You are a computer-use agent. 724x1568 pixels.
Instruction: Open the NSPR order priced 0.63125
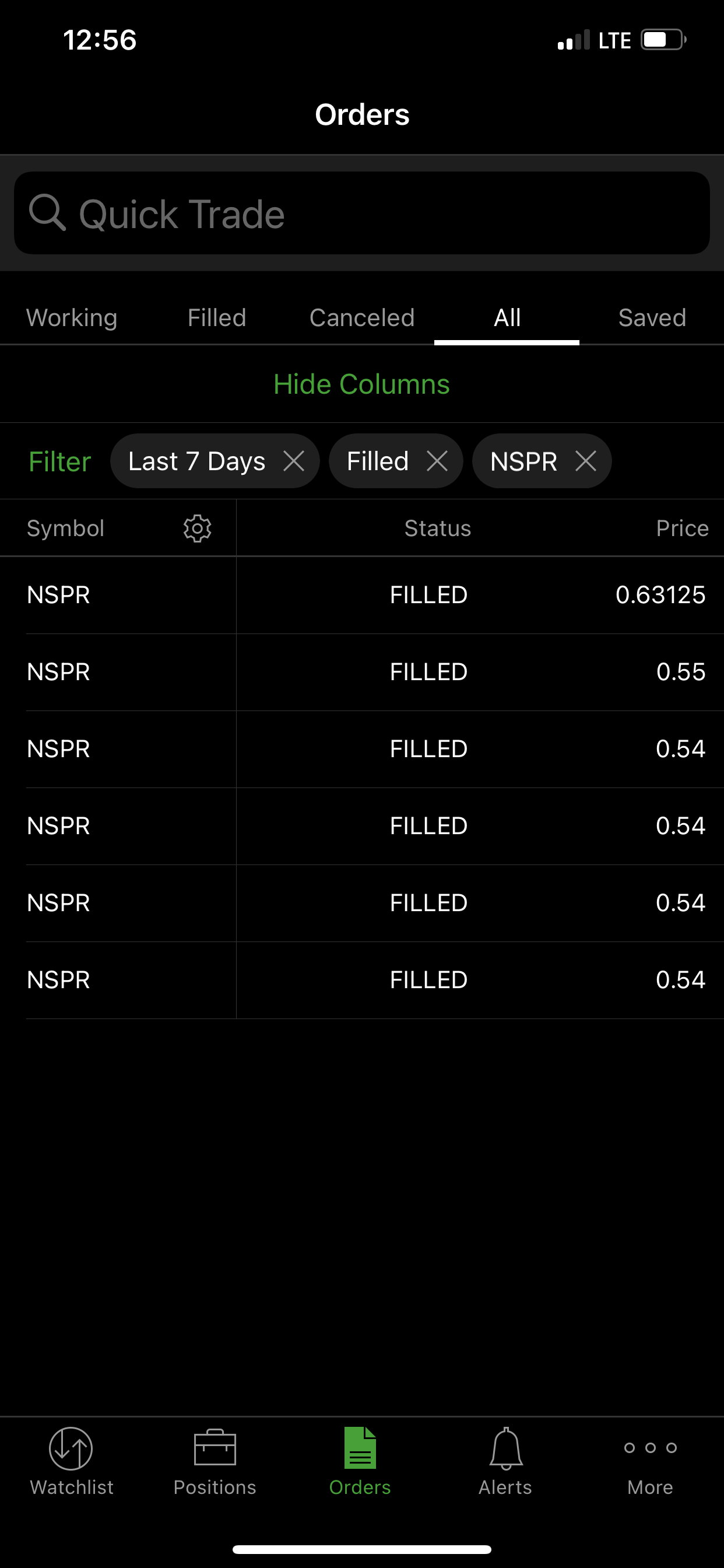click(365, 594)
